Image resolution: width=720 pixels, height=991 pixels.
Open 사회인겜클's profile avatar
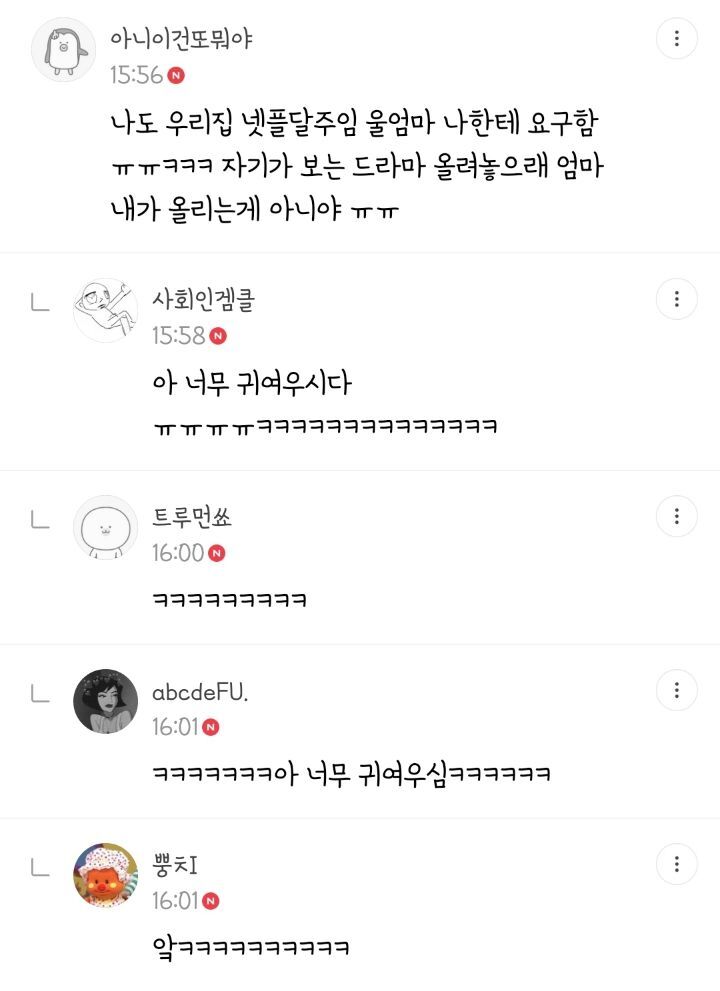(x=105, y=310)
